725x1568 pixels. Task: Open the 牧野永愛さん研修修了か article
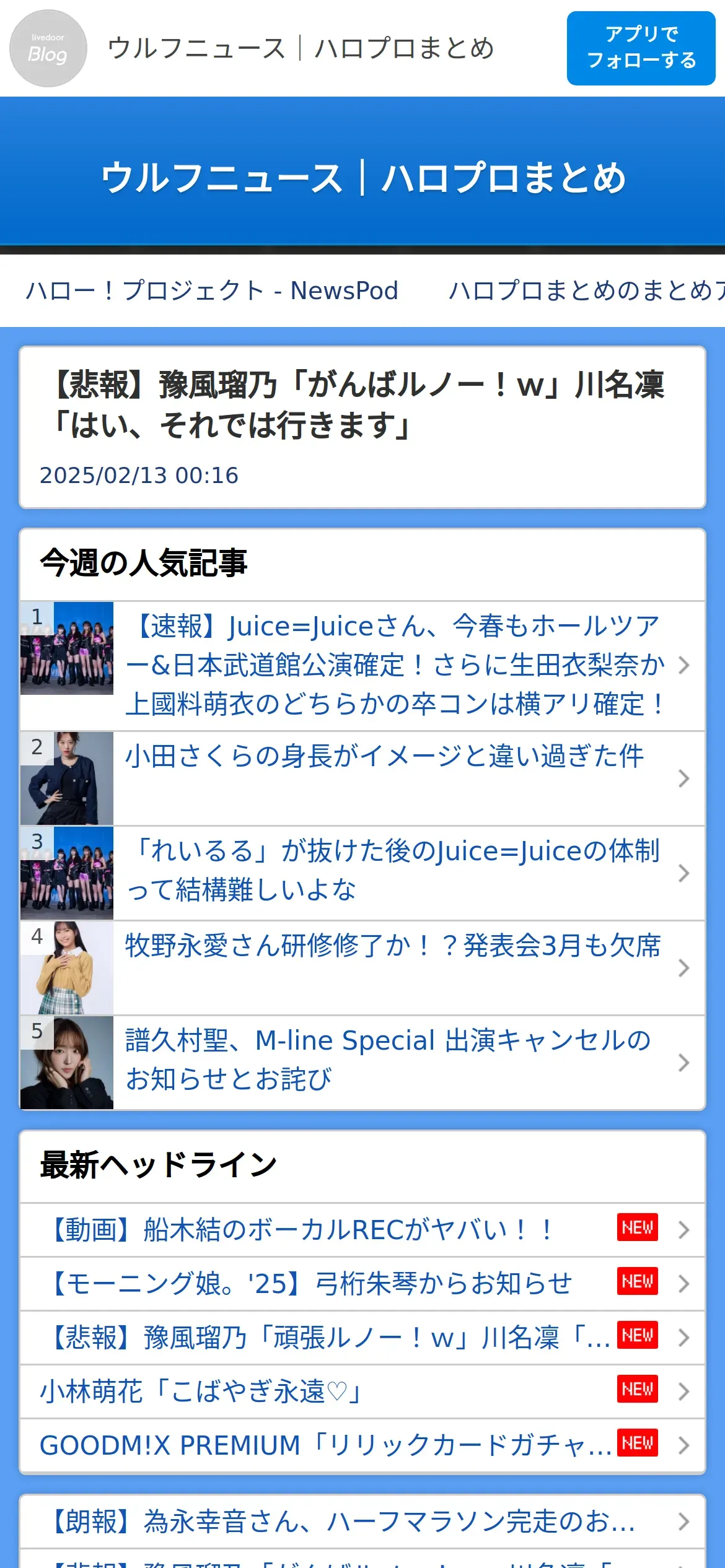pos(393,946)
